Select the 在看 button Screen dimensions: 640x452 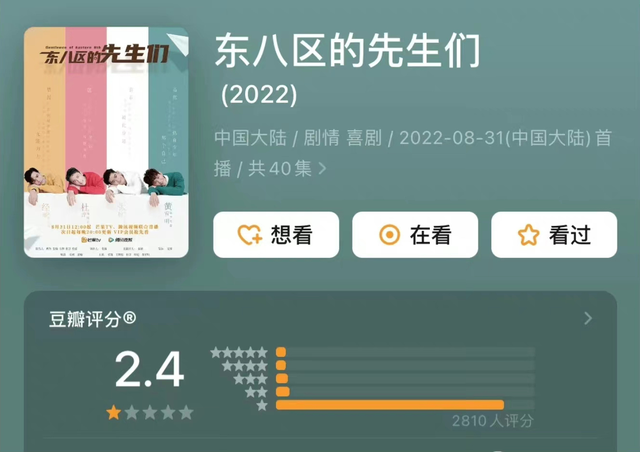(x=415, y=235)
